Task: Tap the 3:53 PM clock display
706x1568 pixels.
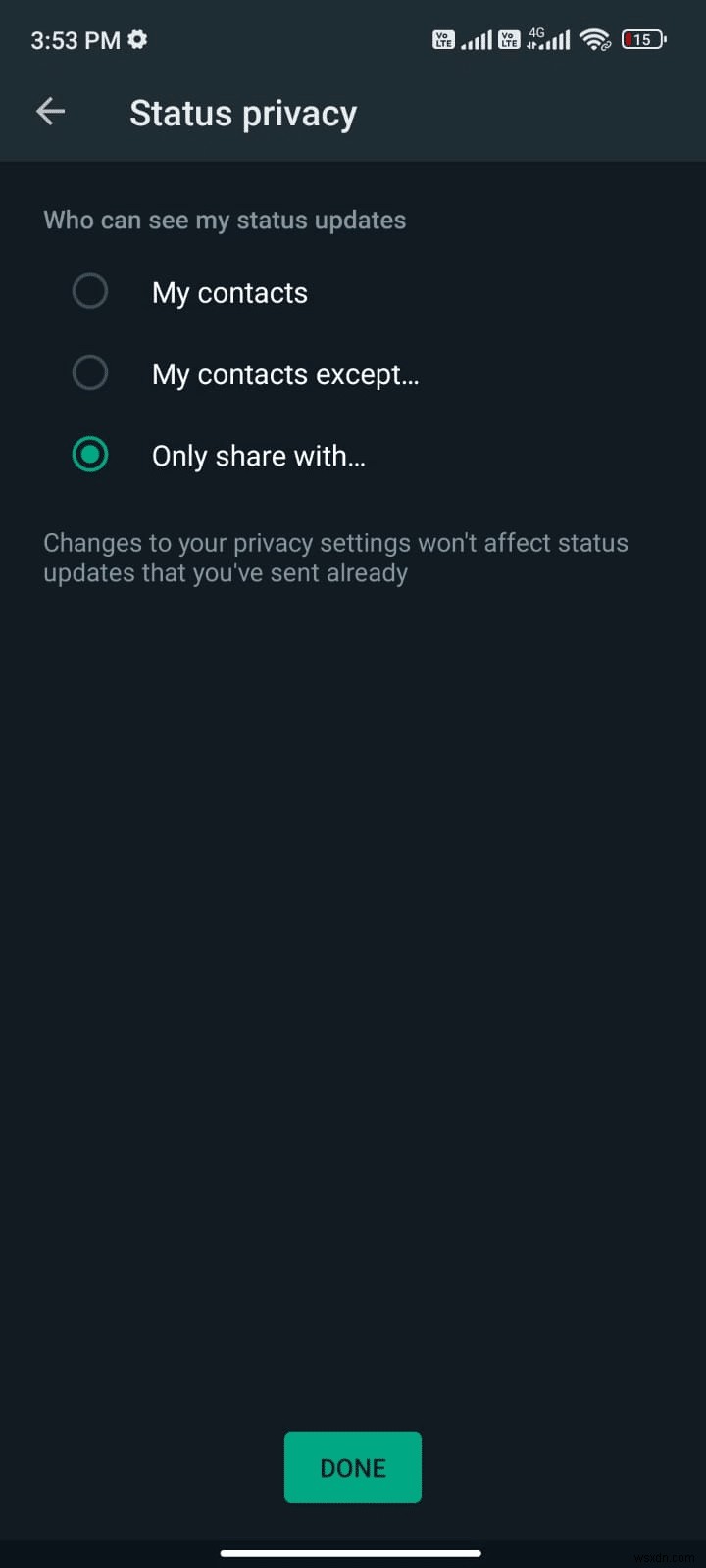Action: [x=74, y=39]
